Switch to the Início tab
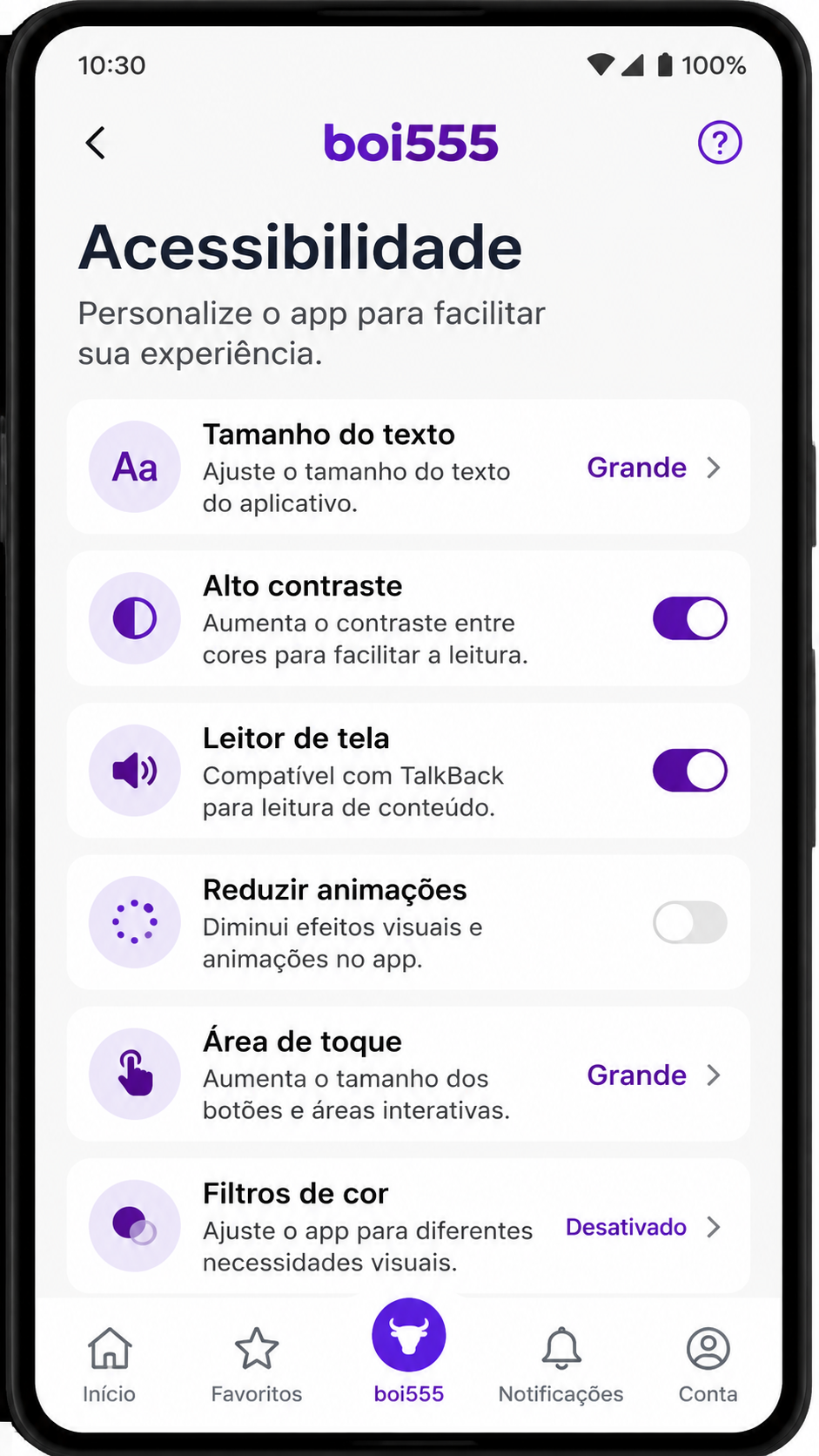This screenshot has height=1456, width=819. click(x=110, y=1364)
